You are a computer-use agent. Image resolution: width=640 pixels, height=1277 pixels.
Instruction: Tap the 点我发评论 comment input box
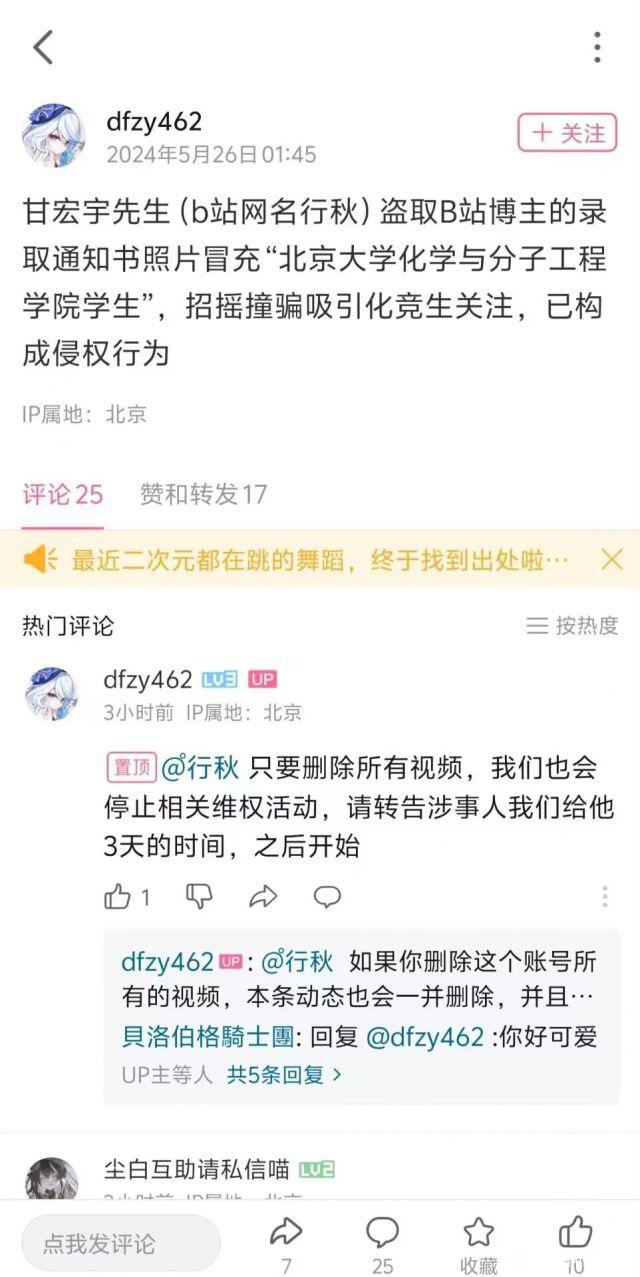click(120, 1243)
